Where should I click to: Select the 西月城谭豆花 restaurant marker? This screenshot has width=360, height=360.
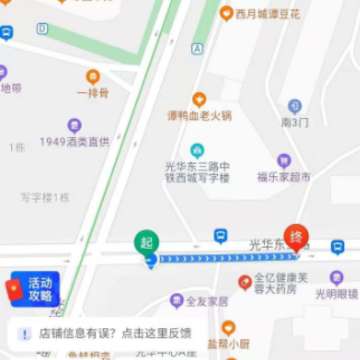(226, 13)
